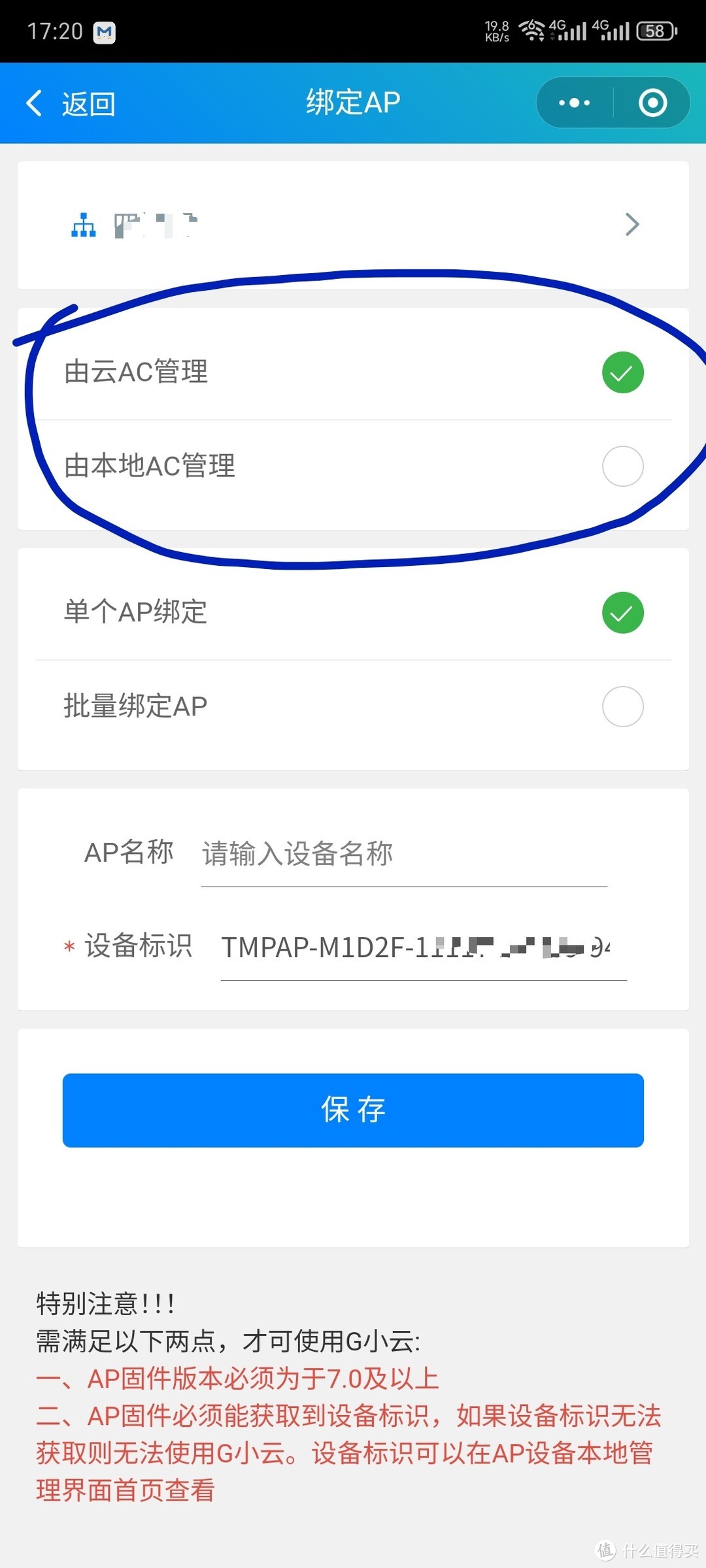Tap the AP名称 input field
Viewport: 706px width, 1568px height.
click(x=403, y=854)
